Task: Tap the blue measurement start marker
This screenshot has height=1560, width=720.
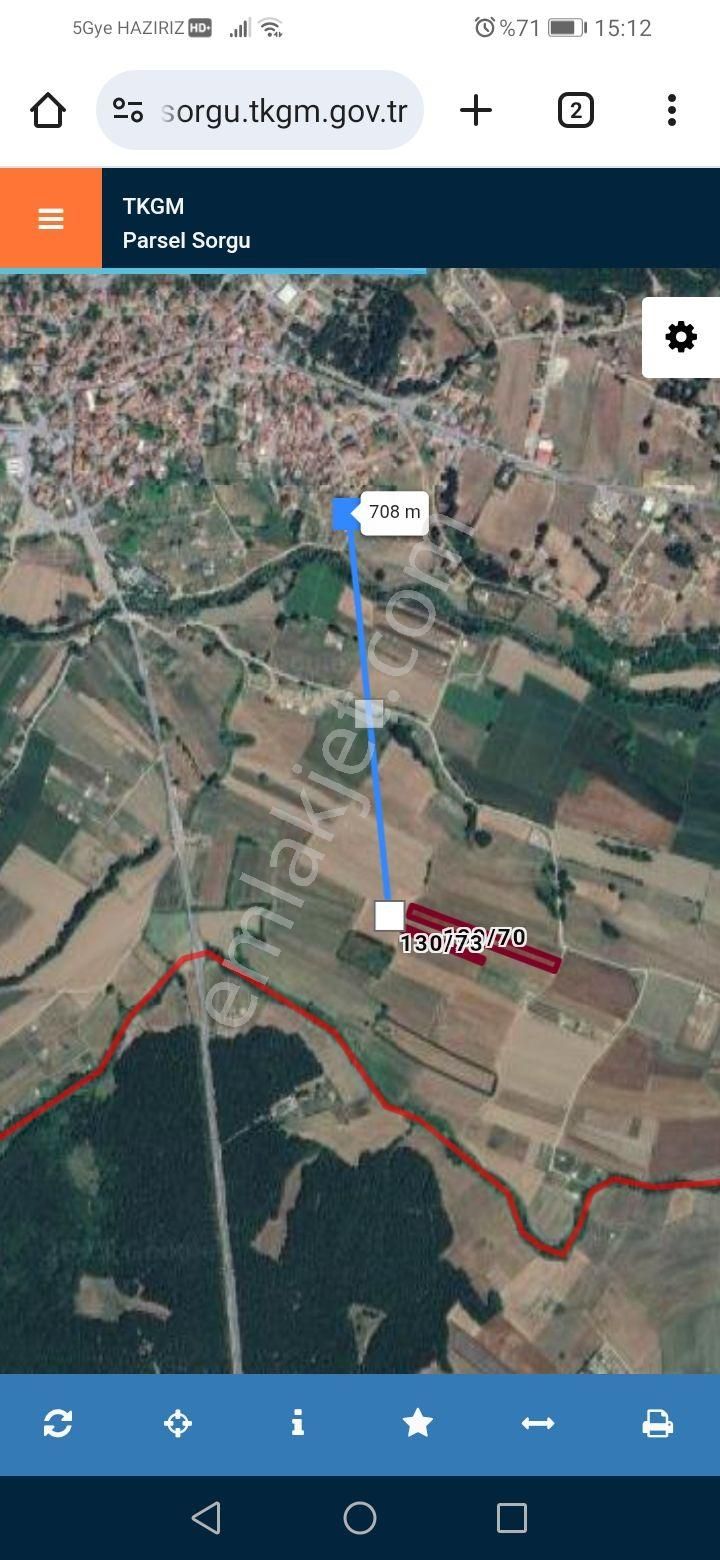Action: (345, 513)
